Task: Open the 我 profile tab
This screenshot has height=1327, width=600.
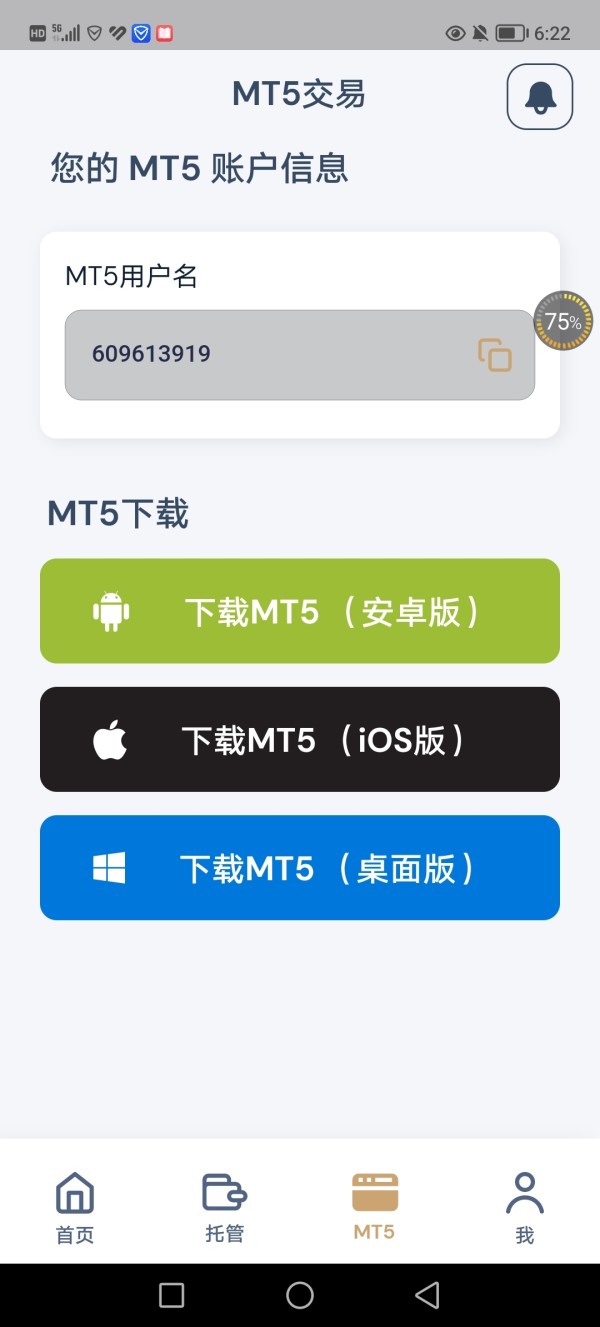Action: (x=525, y=1207)
